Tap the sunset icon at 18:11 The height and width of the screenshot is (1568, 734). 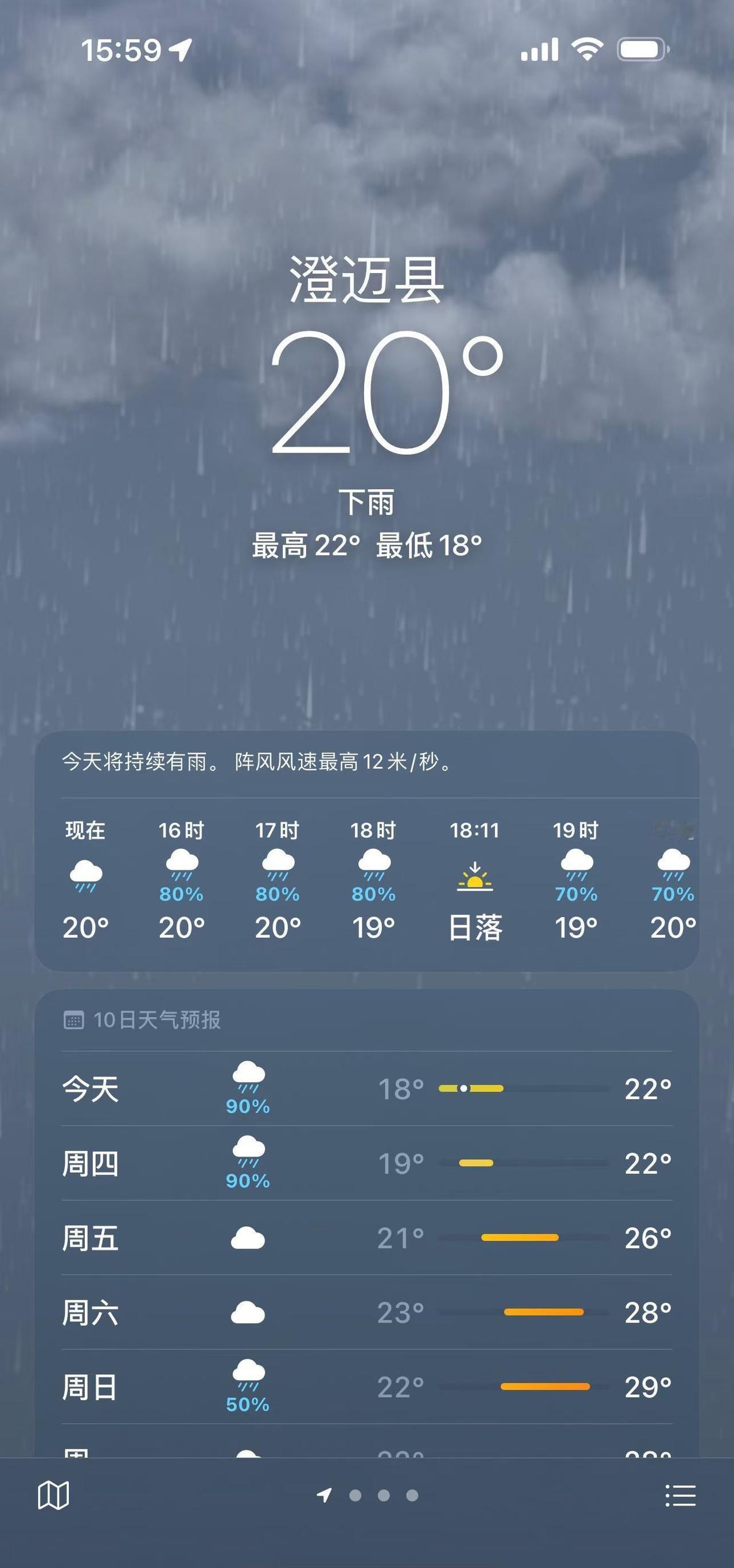[476, 876]
